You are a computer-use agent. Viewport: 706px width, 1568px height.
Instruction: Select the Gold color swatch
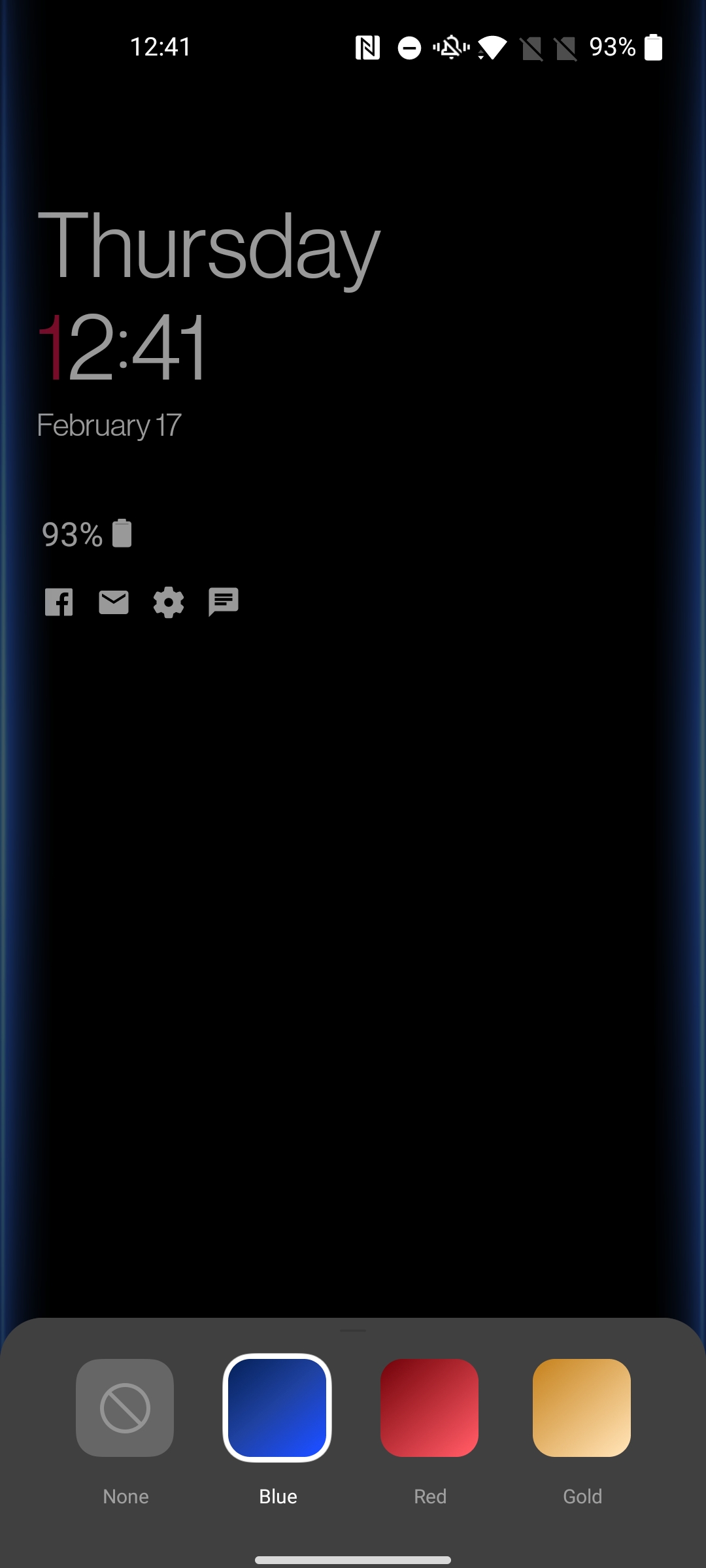coord(582,1407)
